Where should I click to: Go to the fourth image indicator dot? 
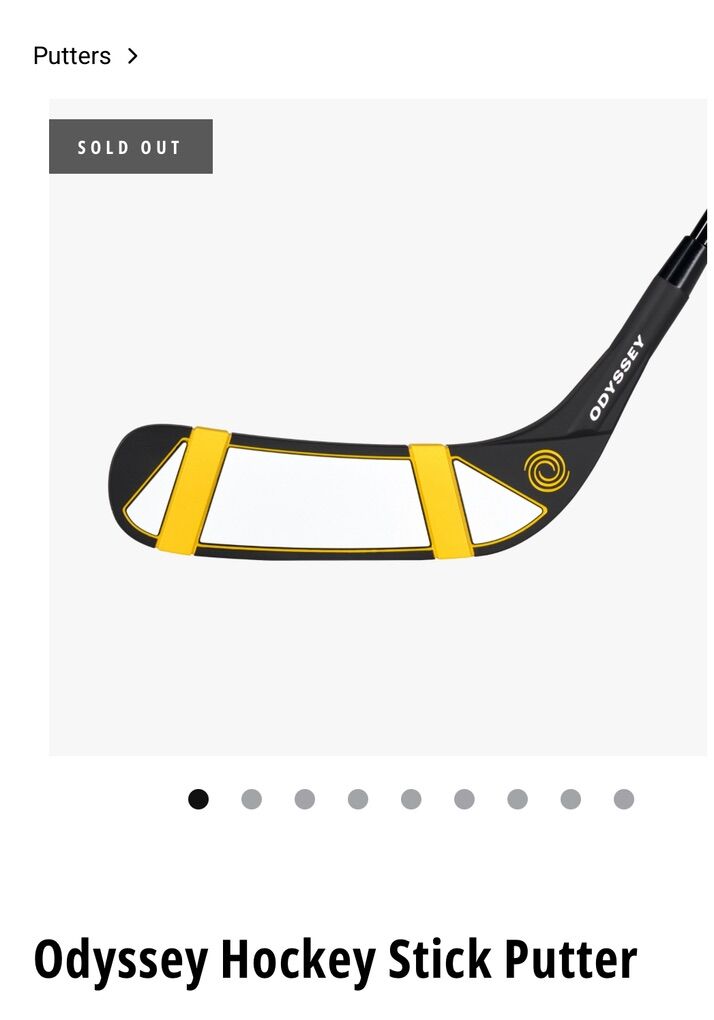tap(358, 799)
